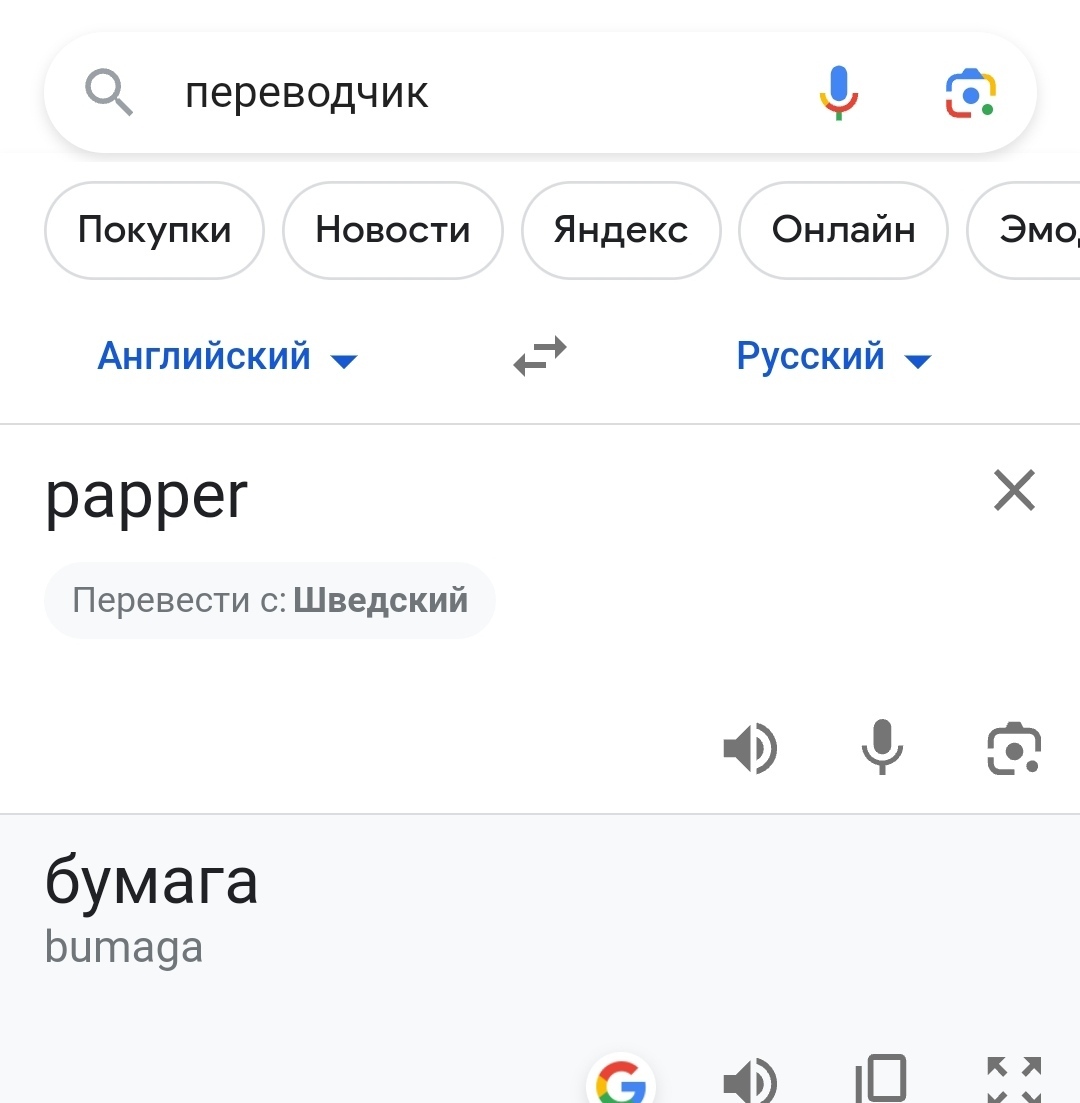Viewport: 1080px width, 1103px height.
Task: Expand the translation to full screen
Action: (x=1014, y=1079)
